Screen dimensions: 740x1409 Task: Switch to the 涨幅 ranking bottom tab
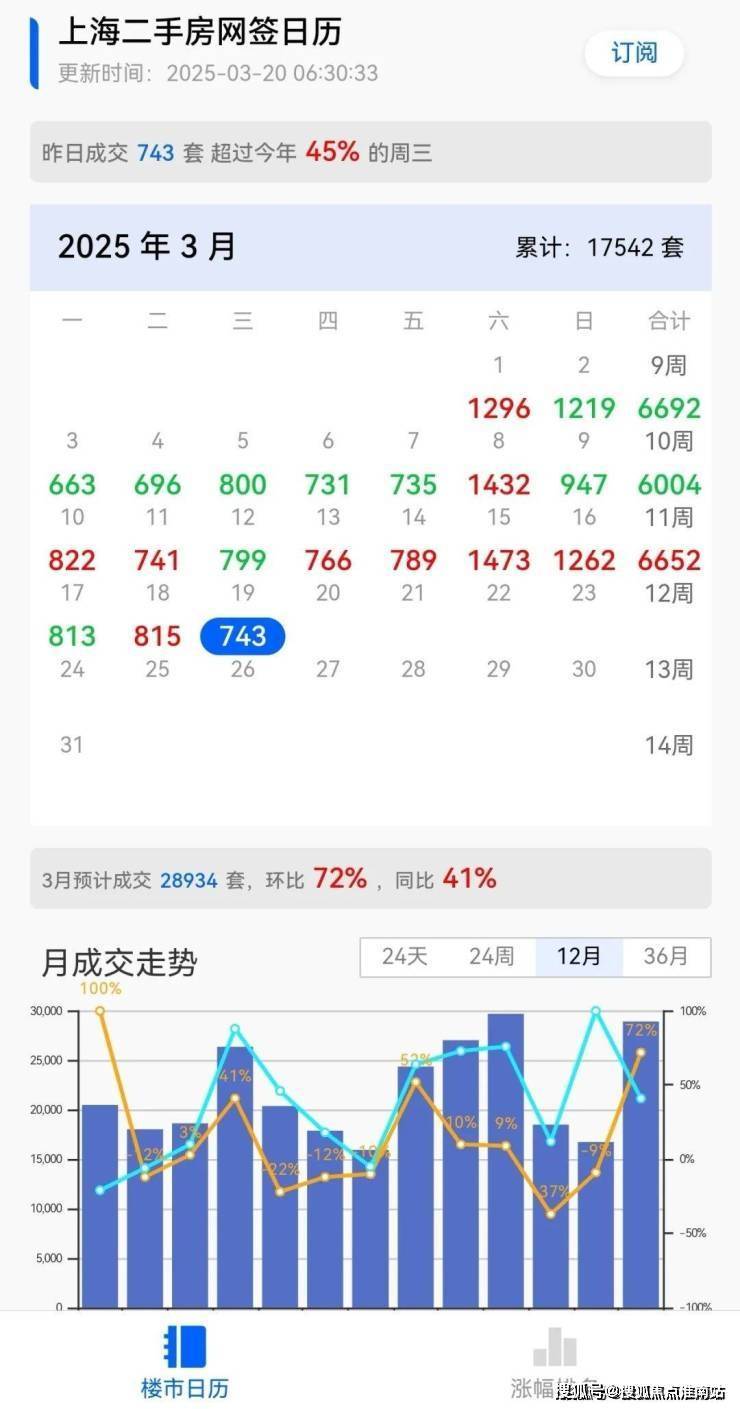(554, 1360)
